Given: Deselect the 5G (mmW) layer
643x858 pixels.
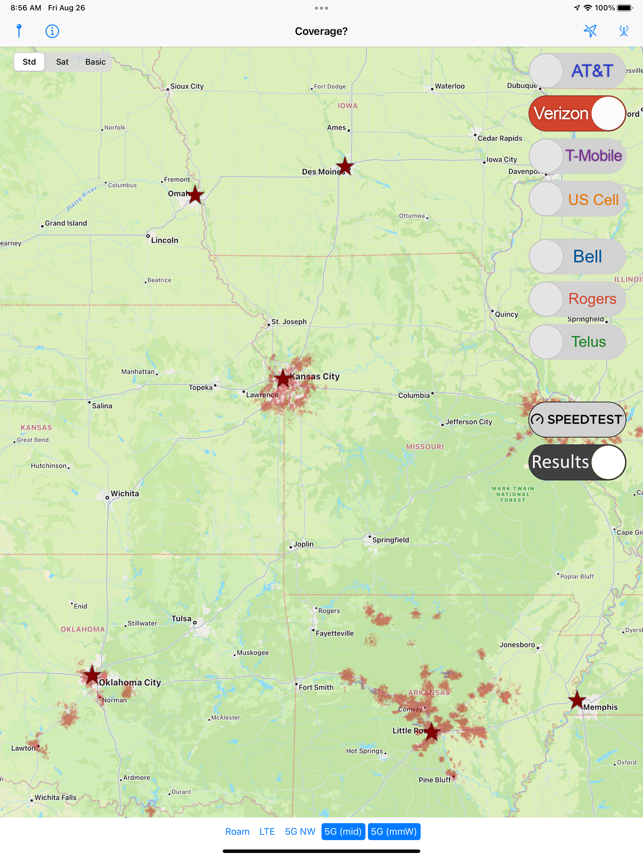Looking at the screenshot, I should point(394,832).
